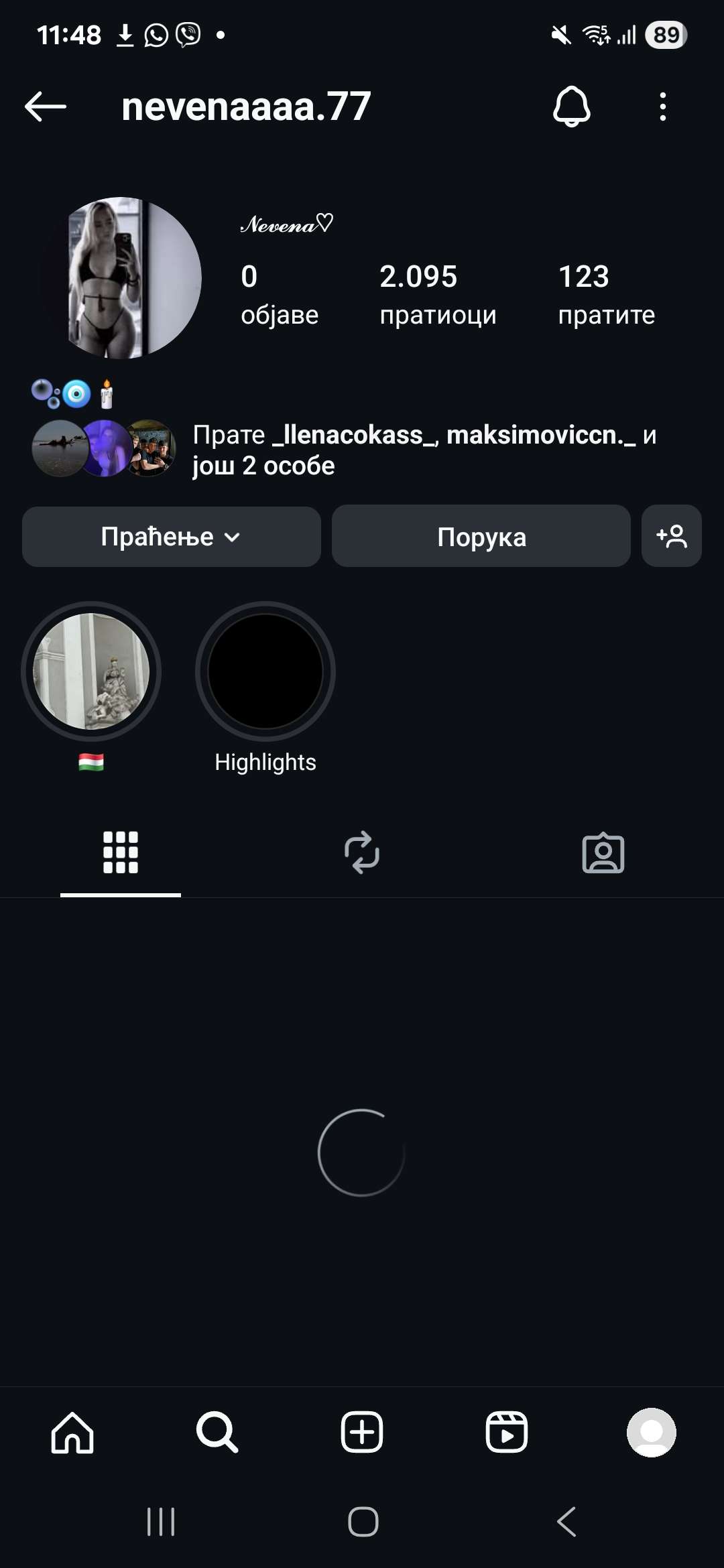Open the search and explore tab

217,1432
